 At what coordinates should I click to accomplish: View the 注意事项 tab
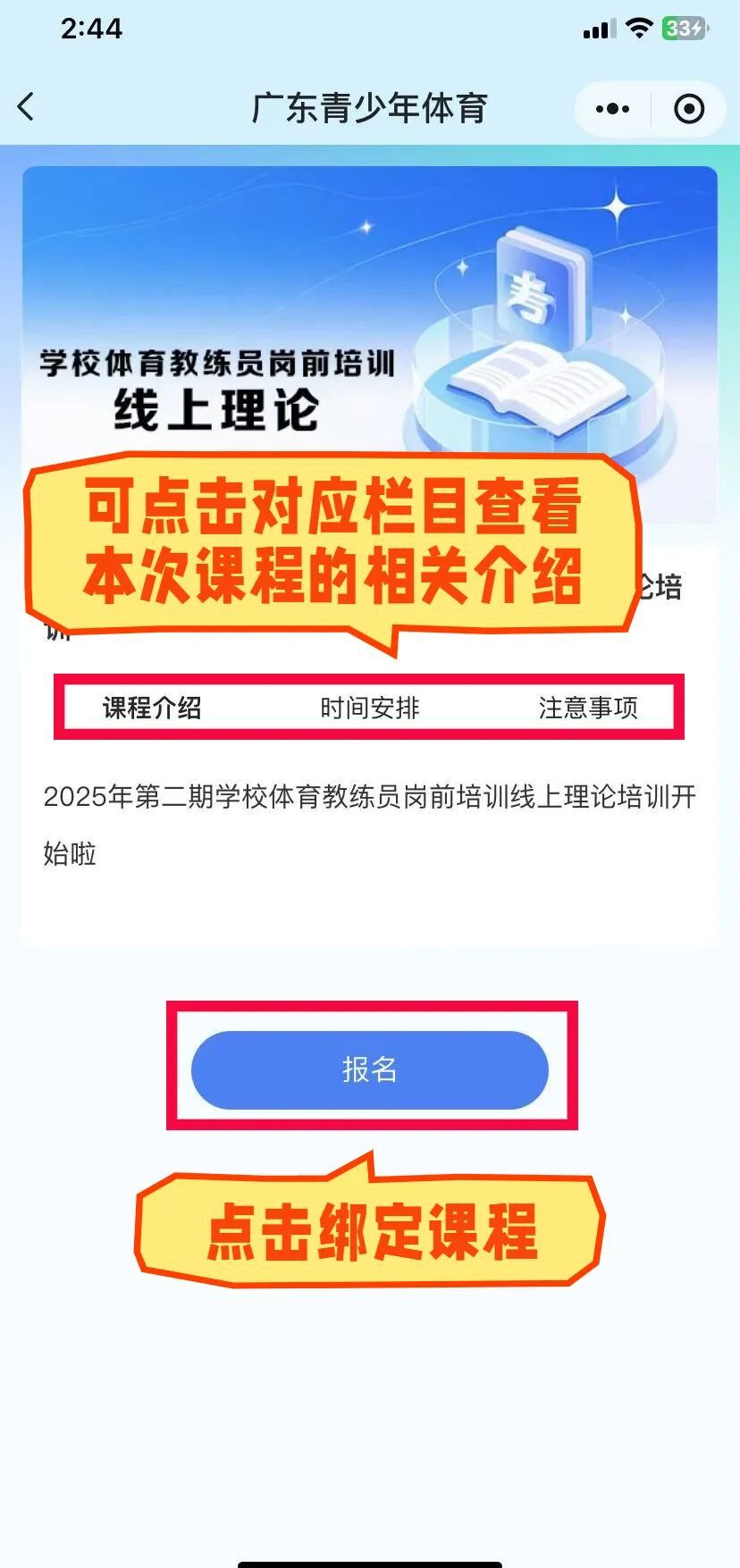(x=587, y=709)
